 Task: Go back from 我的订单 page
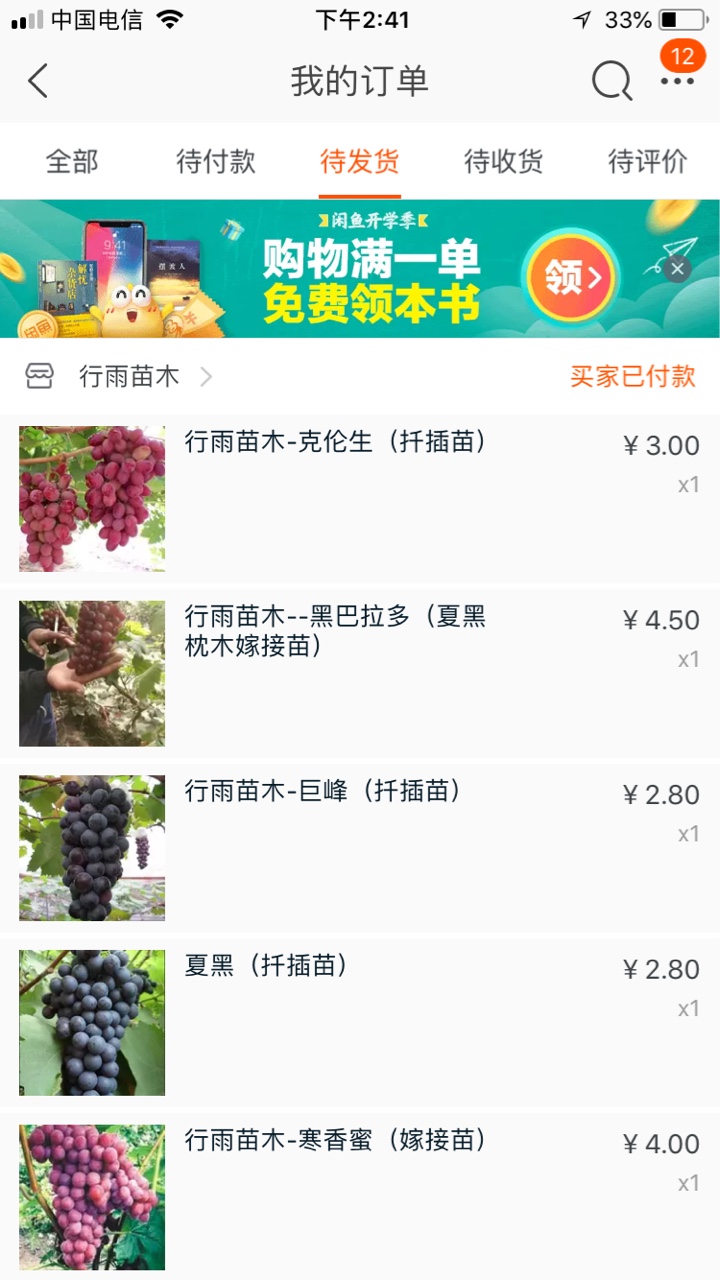tap(38, 81)
